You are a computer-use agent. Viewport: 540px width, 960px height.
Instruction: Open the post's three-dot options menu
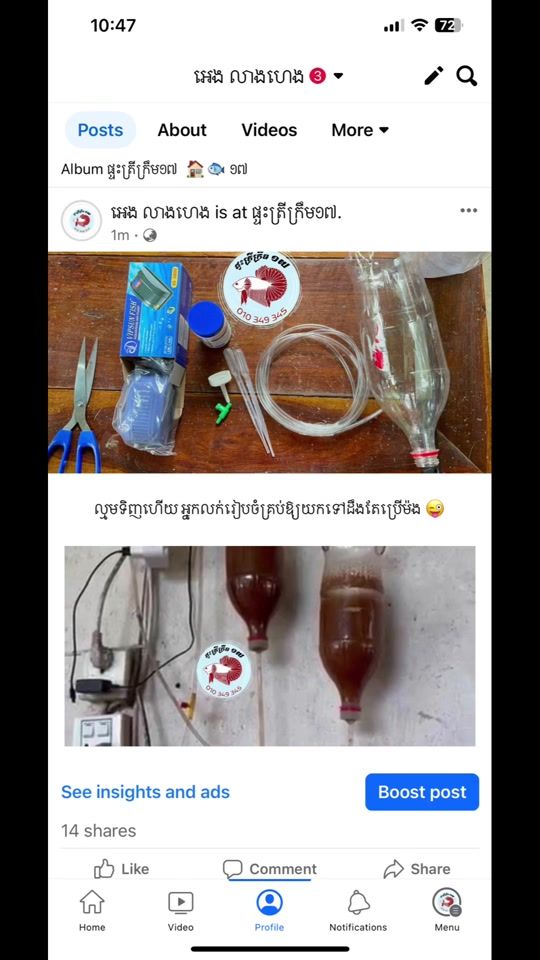[468, 211]
